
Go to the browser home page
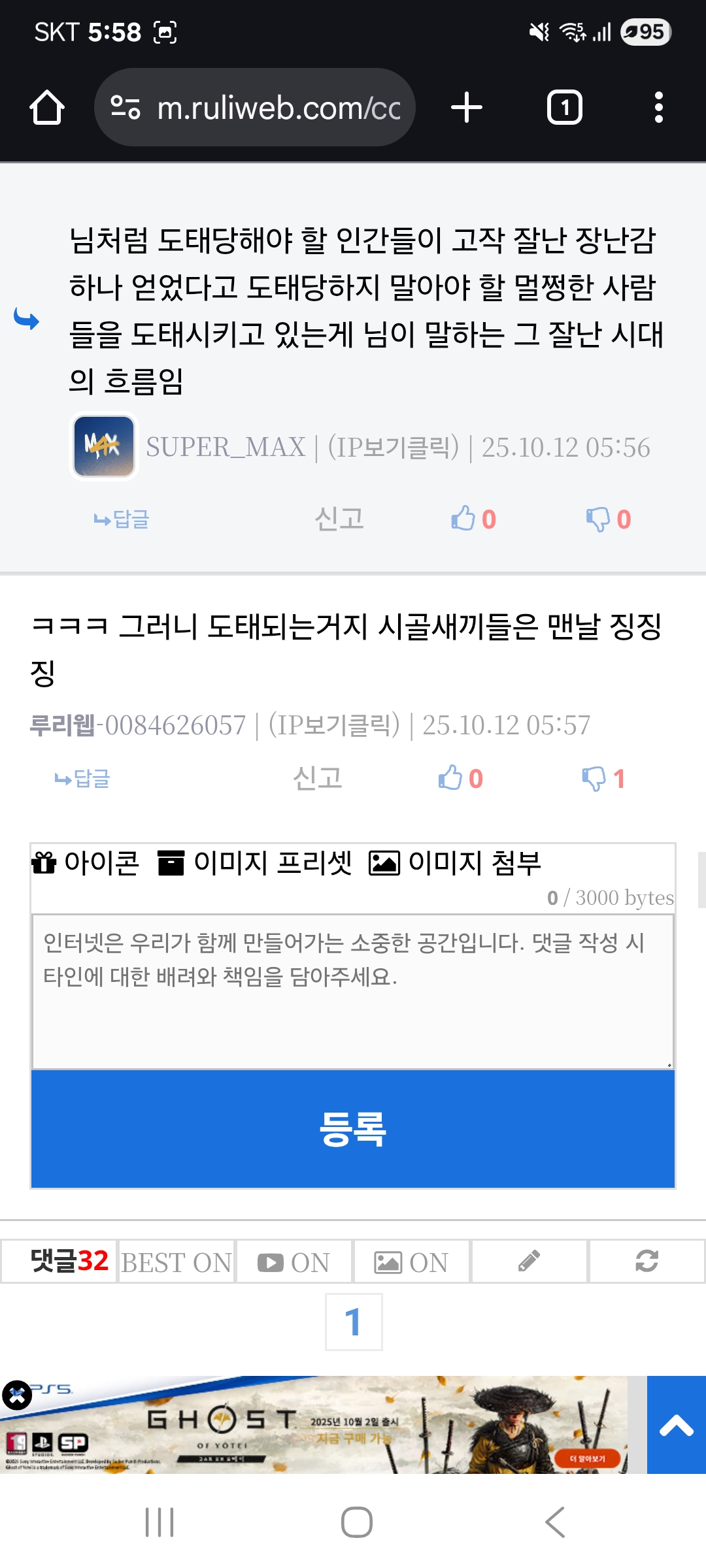(x=47, y=108)
